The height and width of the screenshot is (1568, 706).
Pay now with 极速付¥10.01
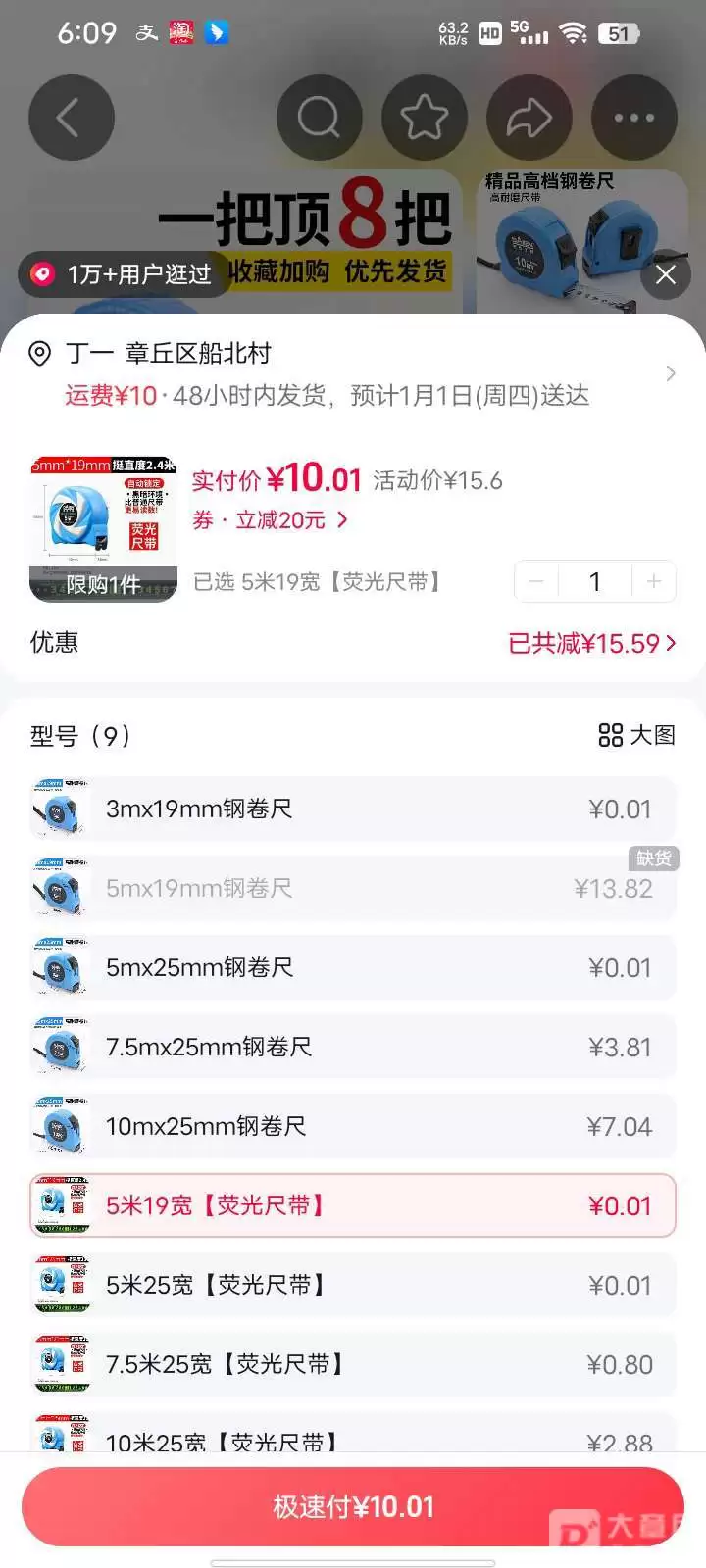tap(353, 1507)
